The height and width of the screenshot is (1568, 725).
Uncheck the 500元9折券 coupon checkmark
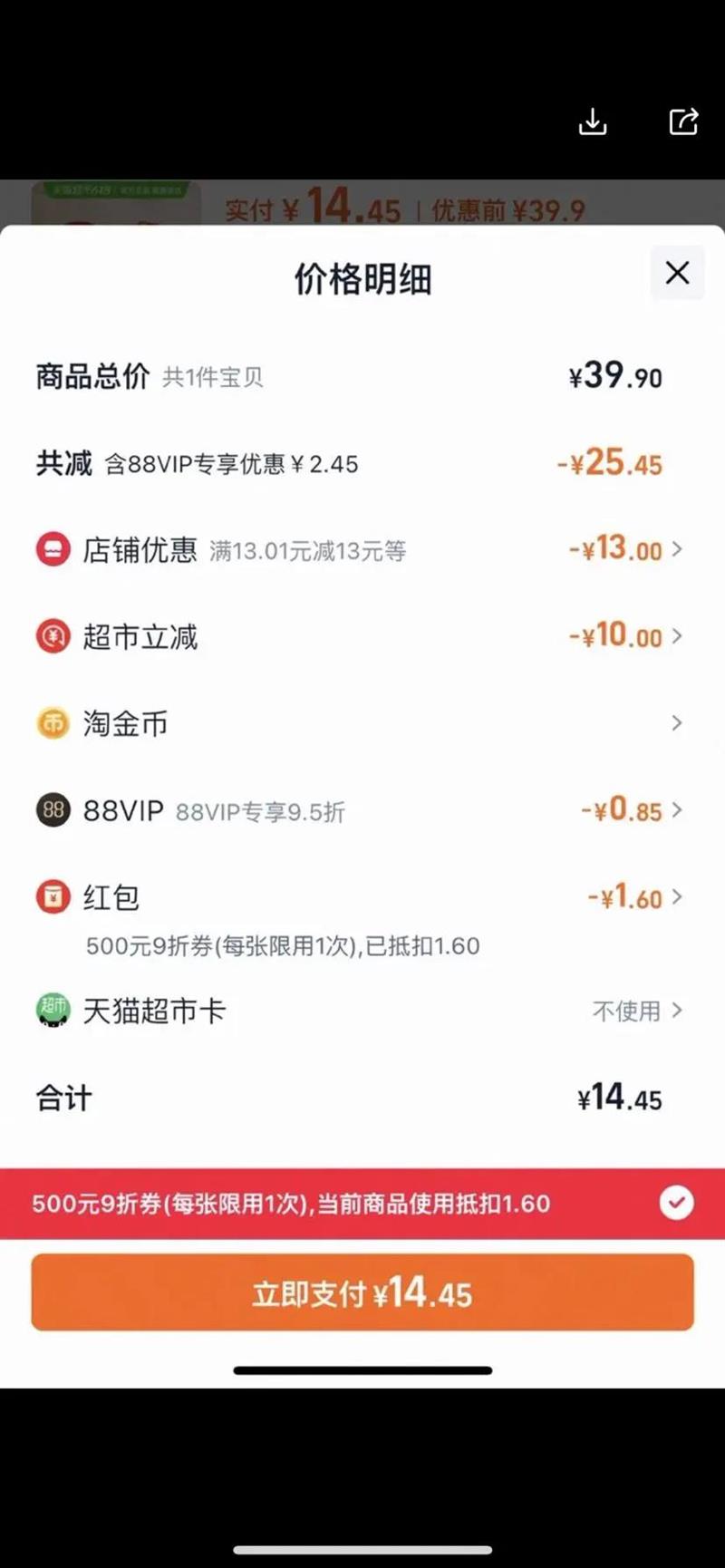[676, 1203]
